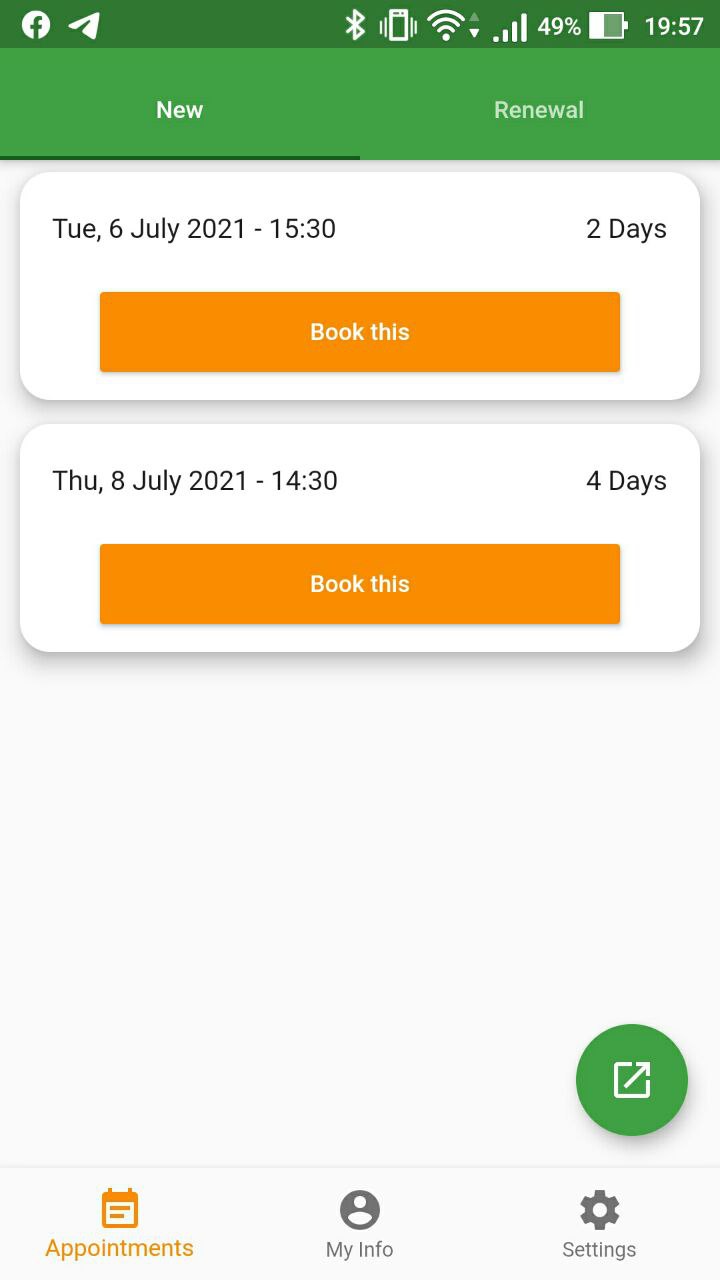Select the New tab

180,110
